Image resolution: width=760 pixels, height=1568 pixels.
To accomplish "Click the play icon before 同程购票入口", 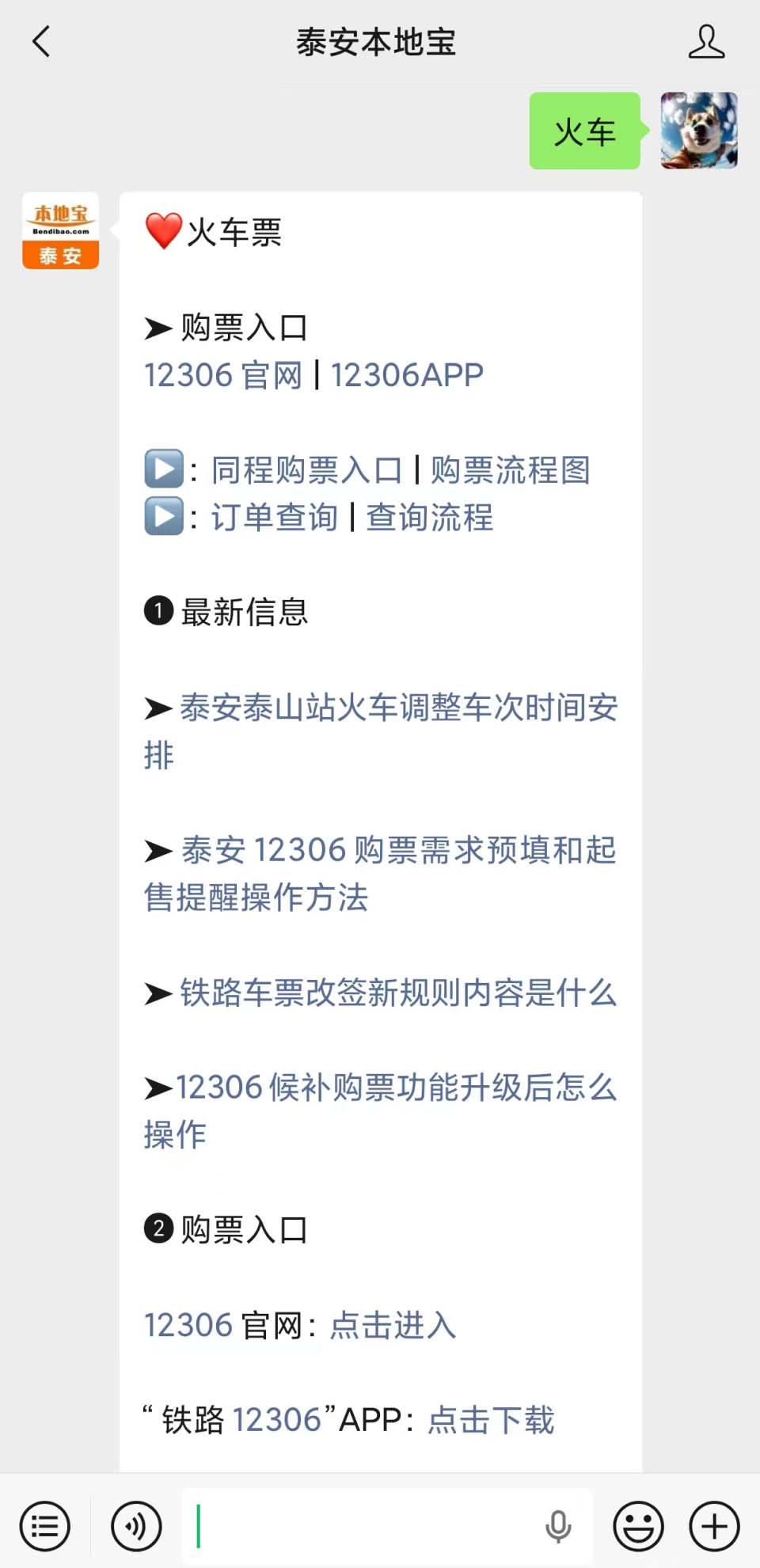I will point(163,469).
